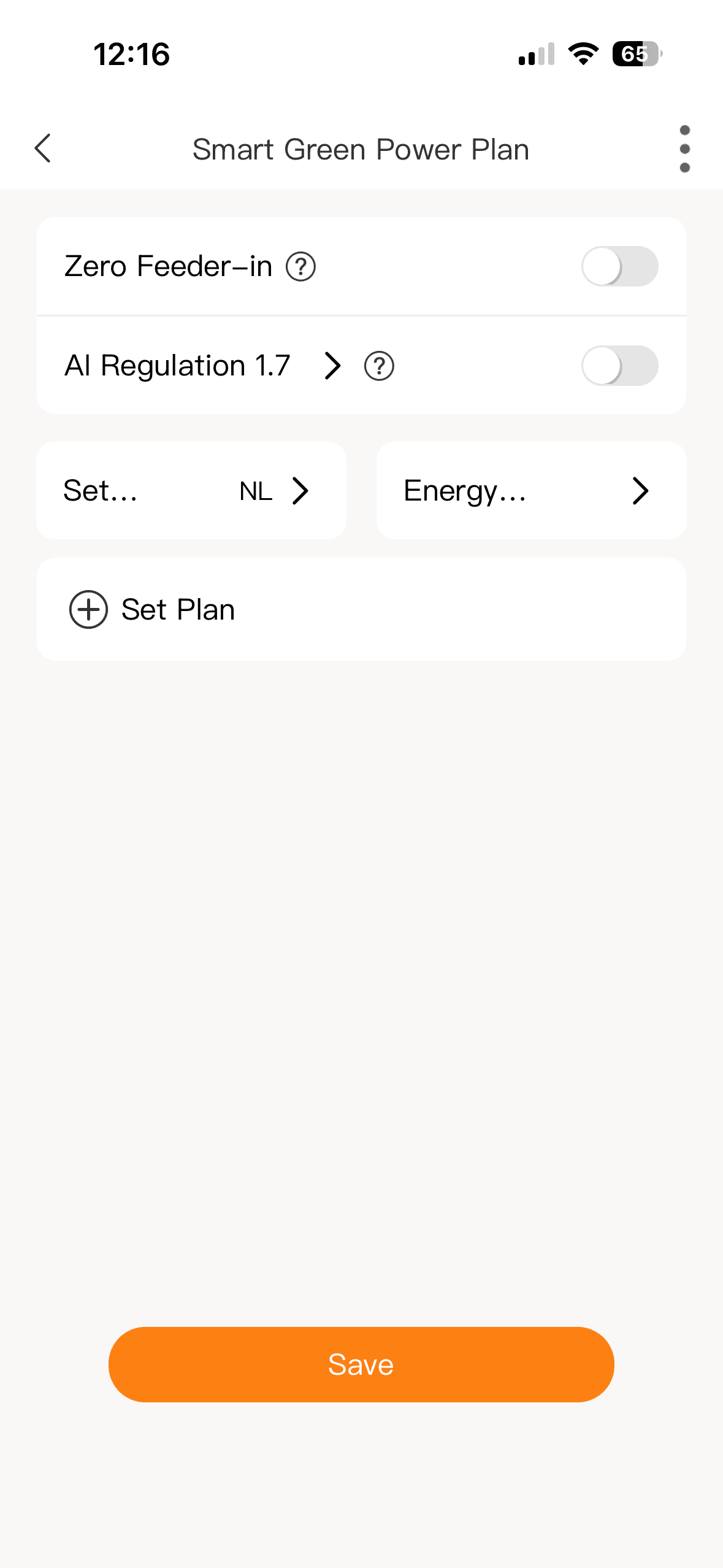View help info for AI Regulation
Screen dimensions: 723x1568
click(x=379, y=366)
